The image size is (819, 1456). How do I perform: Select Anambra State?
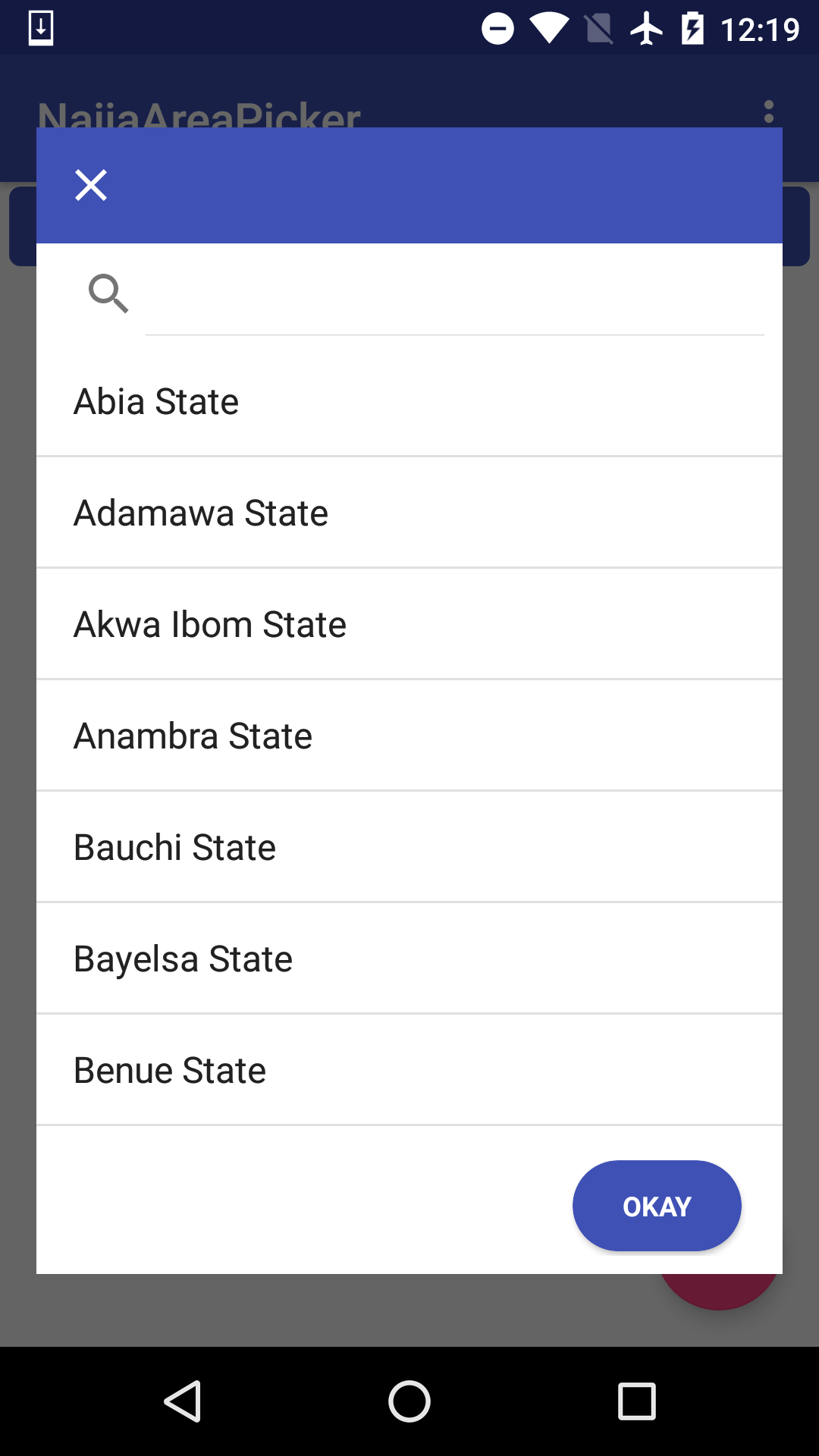(409, 736)
